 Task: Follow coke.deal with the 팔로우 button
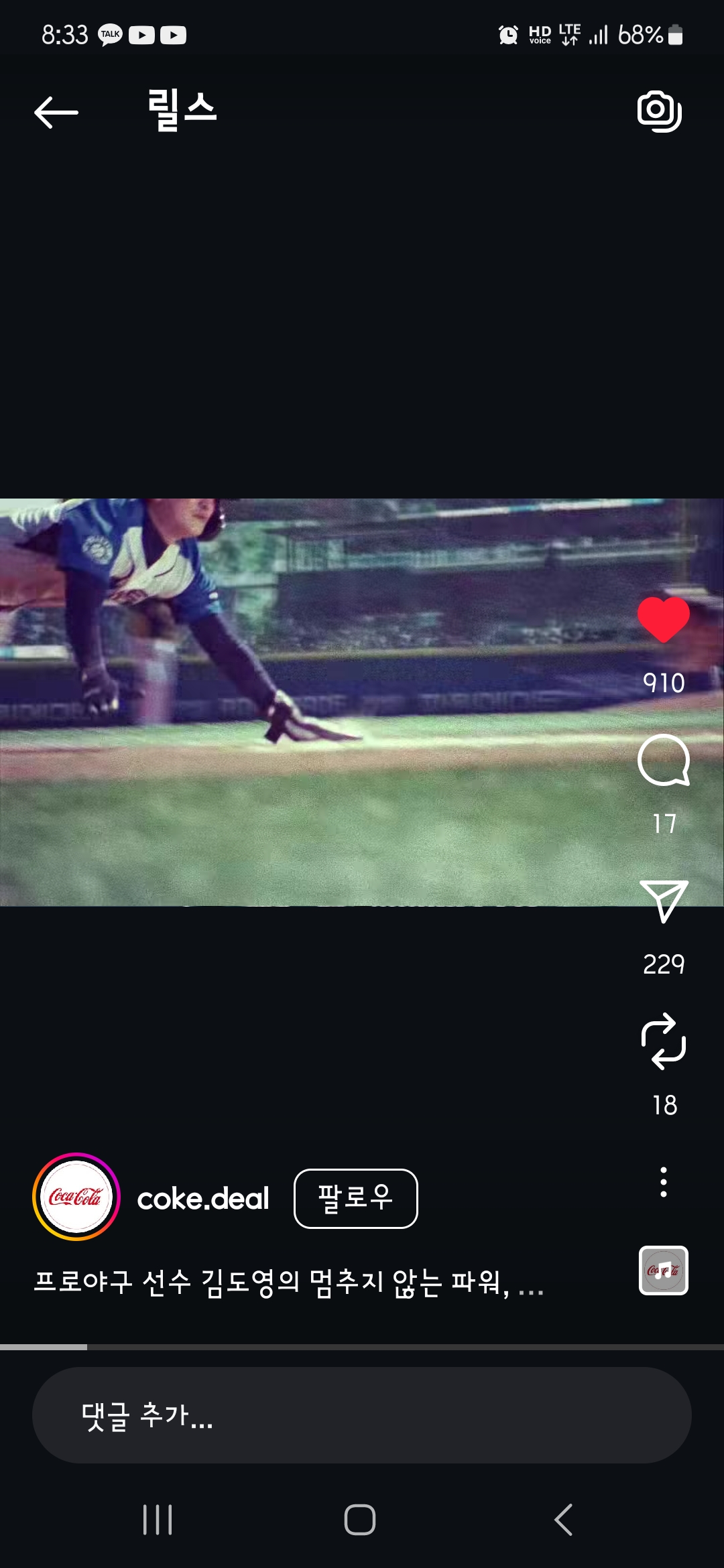(355, 1199)
